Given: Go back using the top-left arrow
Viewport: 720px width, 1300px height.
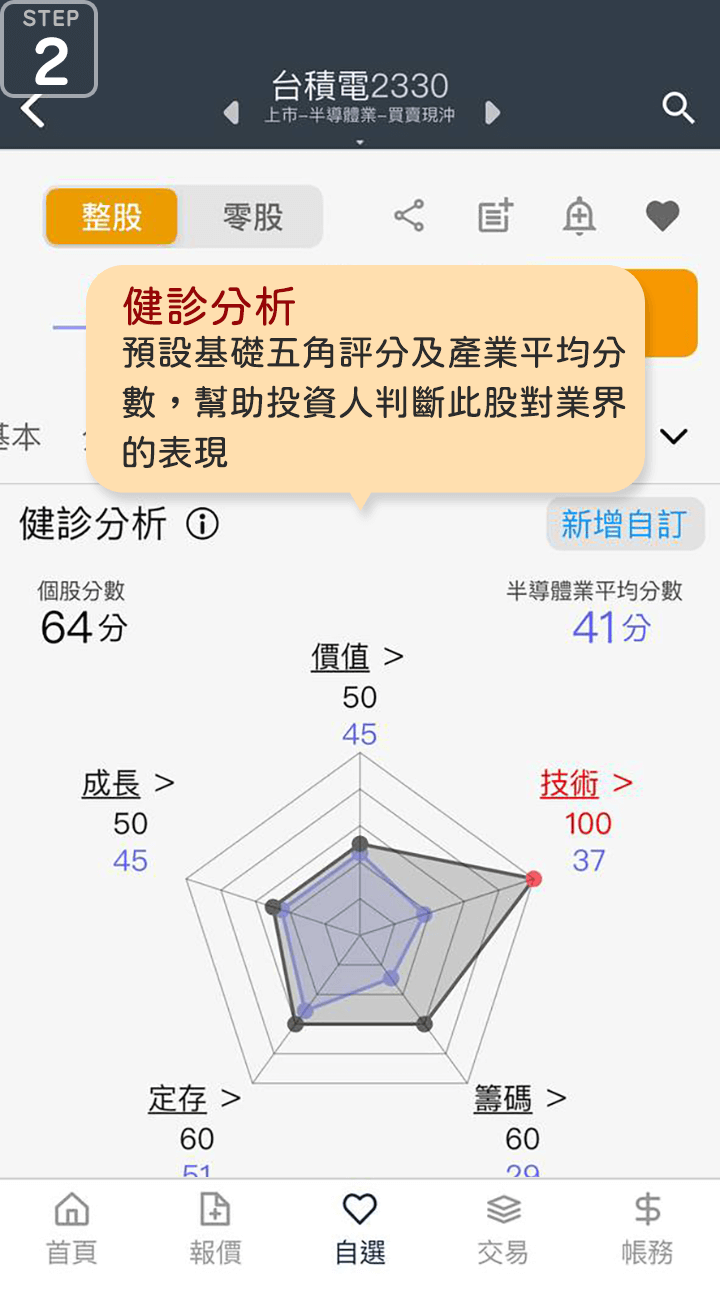Looking at the screenshot, I should [x=33, y=110].
